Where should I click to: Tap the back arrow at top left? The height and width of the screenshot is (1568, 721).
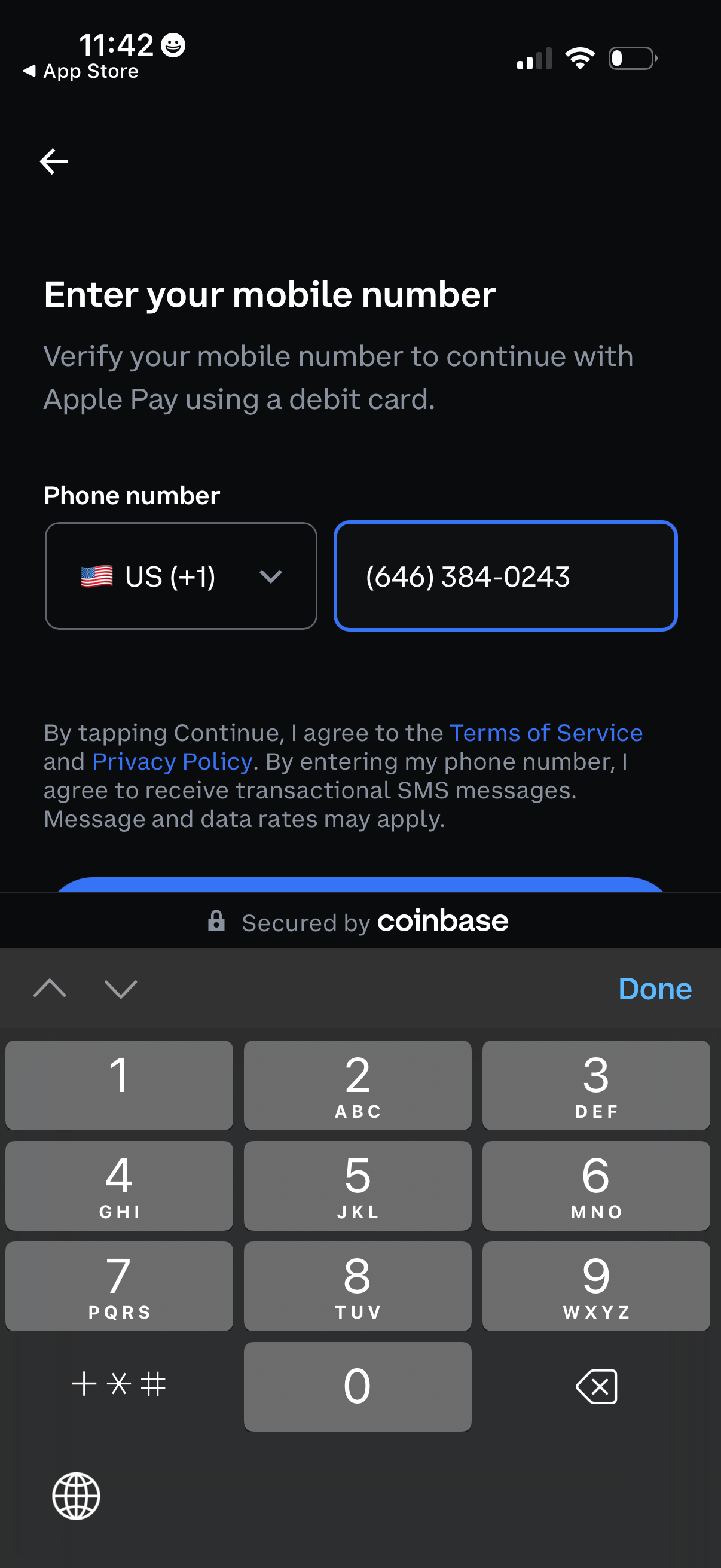click(53, 161)
